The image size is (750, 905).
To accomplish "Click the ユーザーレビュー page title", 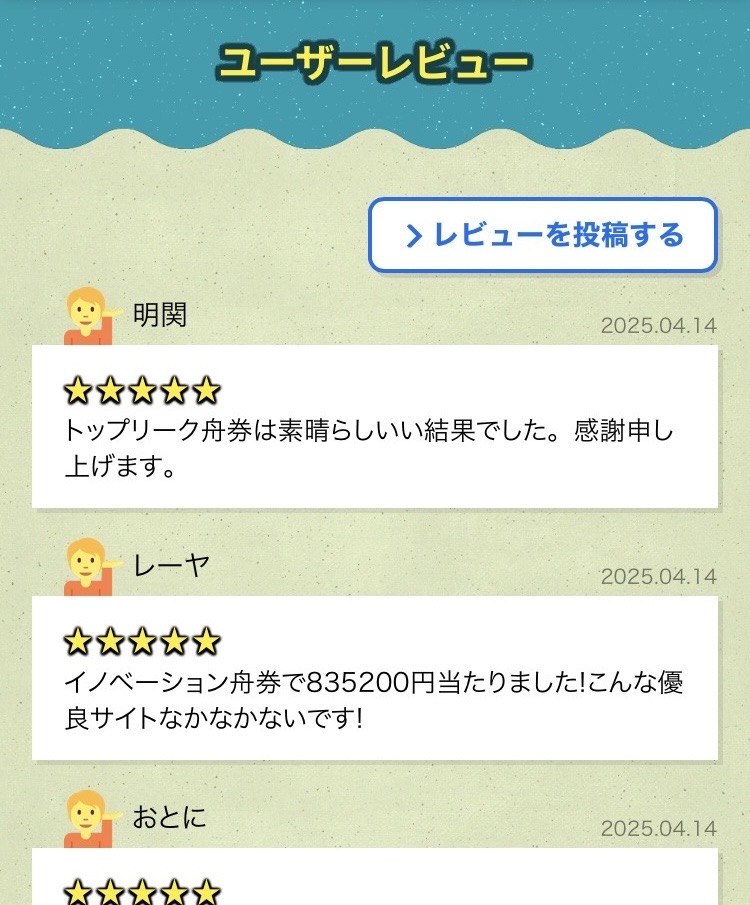I will coord(374,63).
